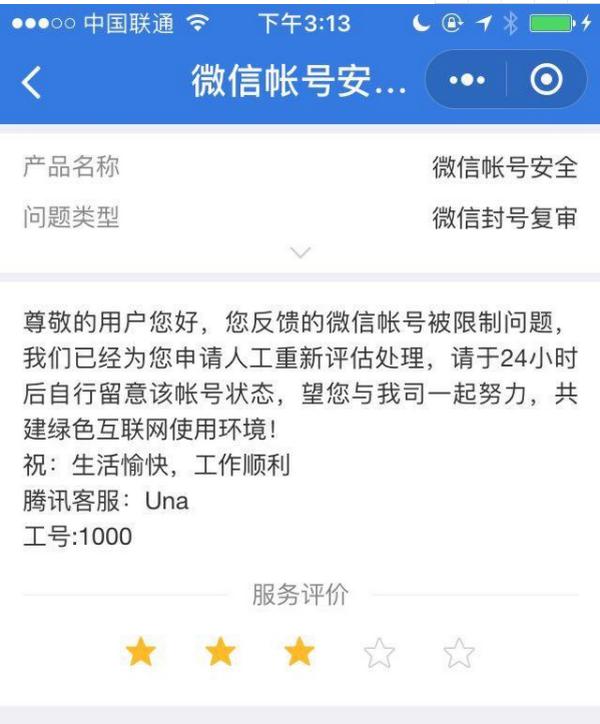The image size is (600, 724).
Task: Go back using the header arrow
Action: [x=32, y=83]
